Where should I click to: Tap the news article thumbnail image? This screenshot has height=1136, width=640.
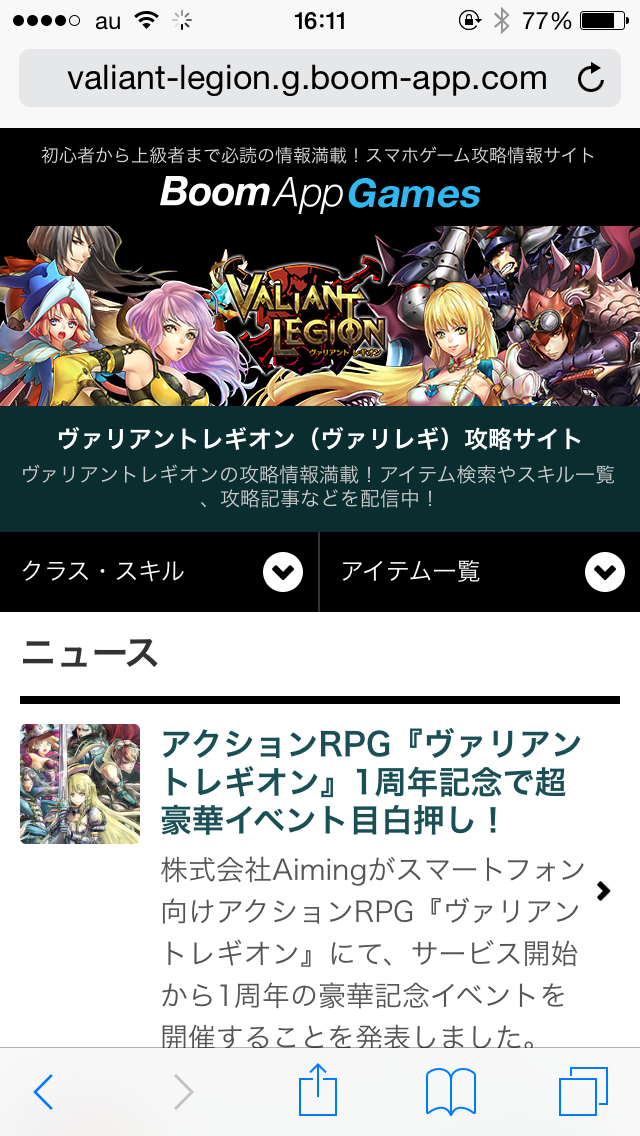click(x=80, y=784)
